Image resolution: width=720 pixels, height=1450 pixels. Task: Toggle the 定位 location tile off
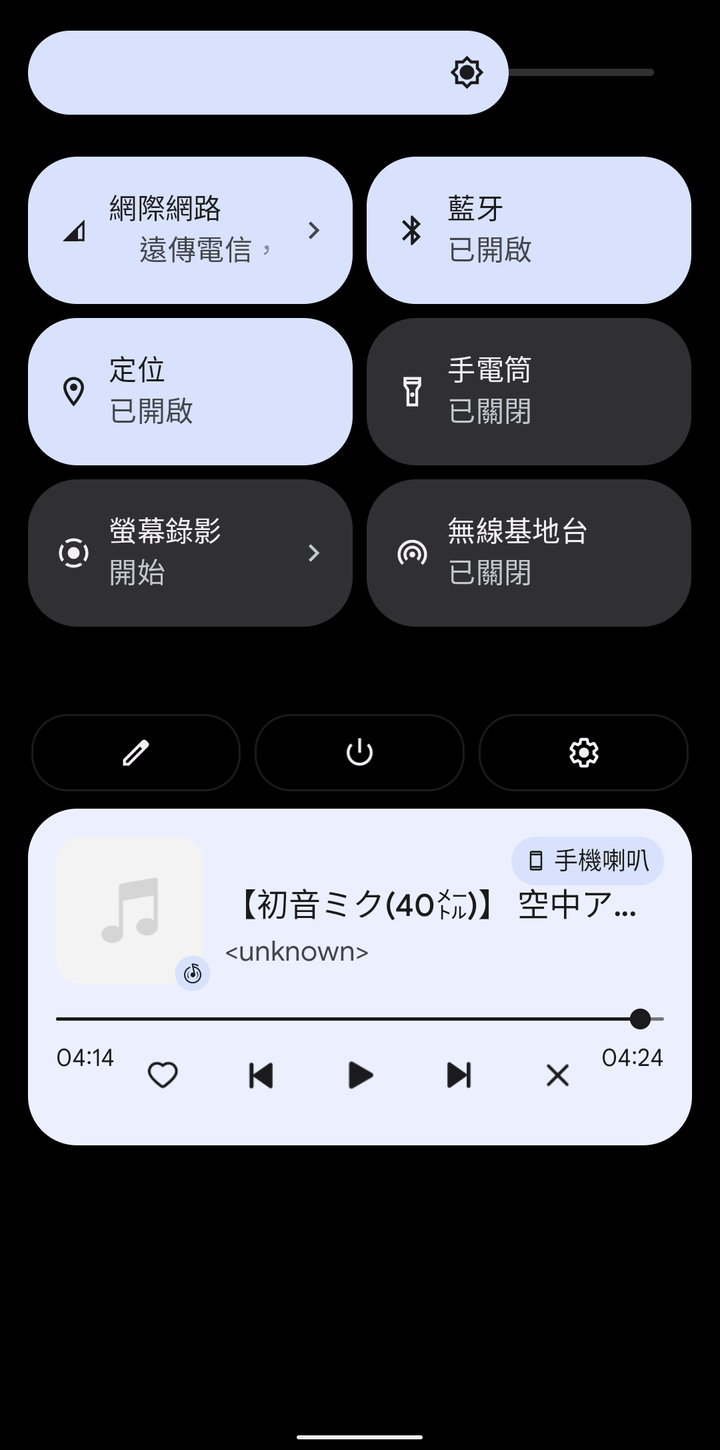tap(190, 391)
